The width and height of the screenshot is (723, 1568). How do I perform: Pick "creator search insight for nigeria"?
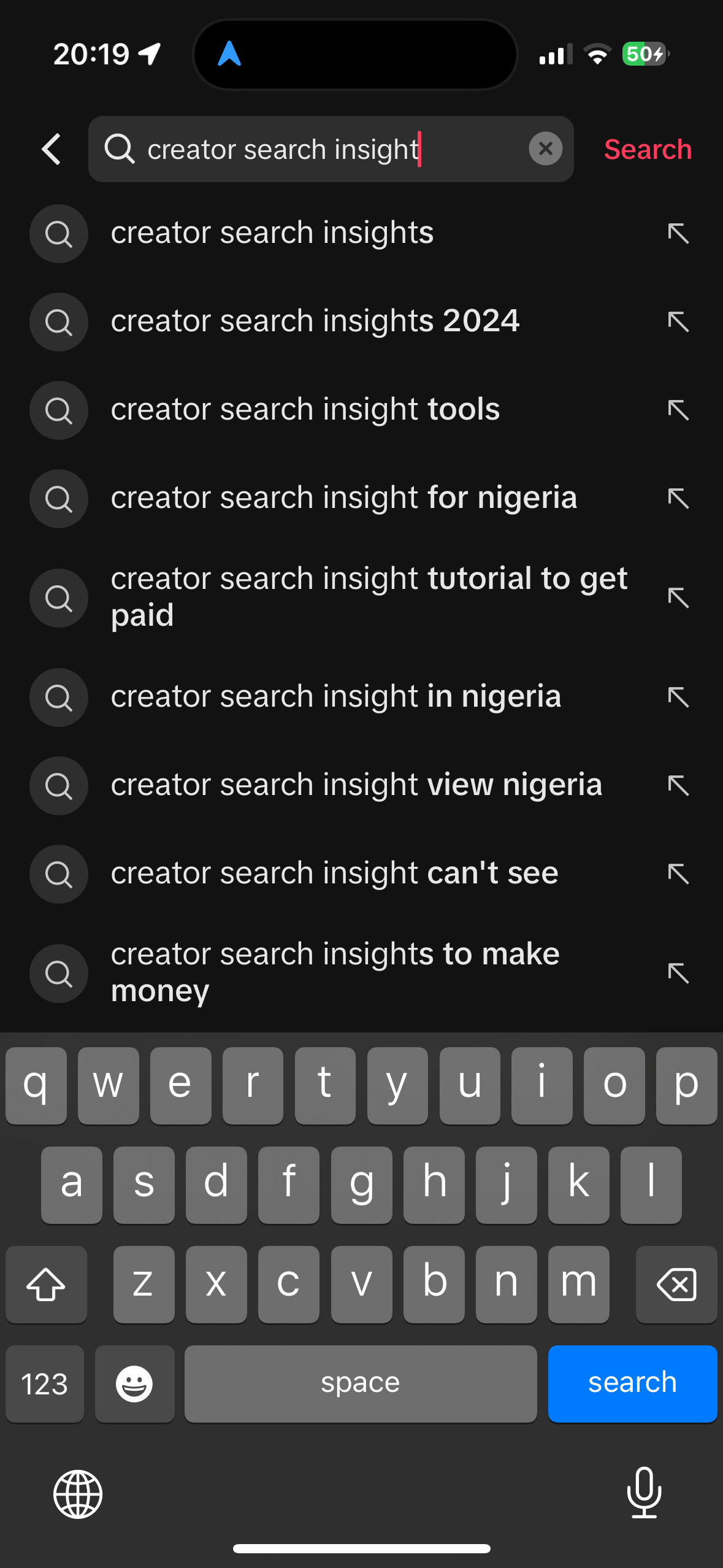point(344,498)
